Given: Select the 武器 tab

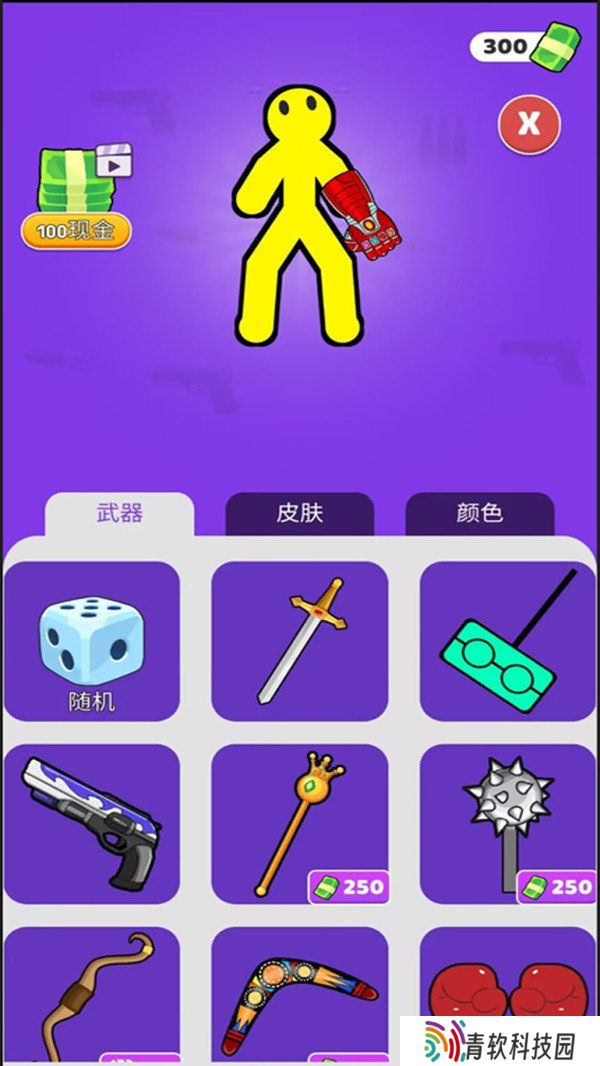Looking at the screenshot, I should click(120, 513).
